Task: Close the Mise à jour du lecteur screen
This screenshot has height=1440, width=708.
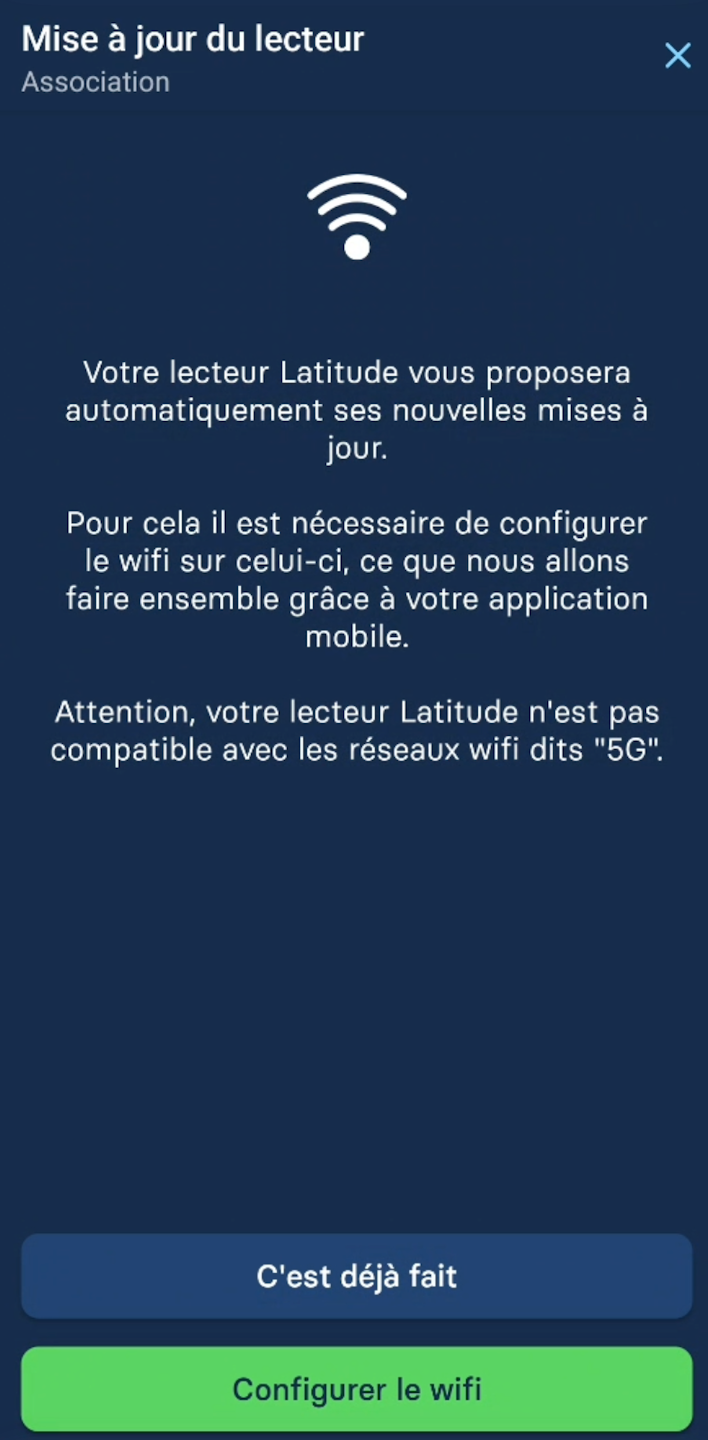Action: tap(678, 56)
